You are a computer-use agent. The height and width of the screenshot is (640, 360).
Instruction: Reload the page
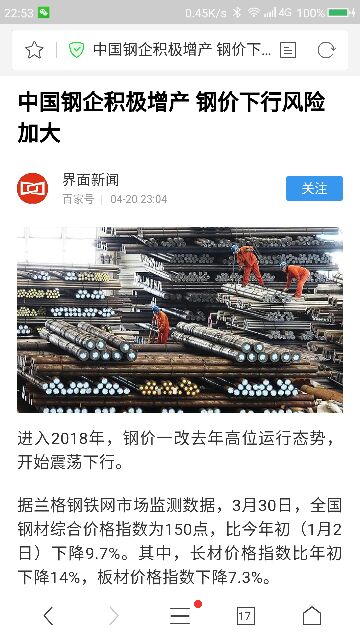[x=326, y=50]
